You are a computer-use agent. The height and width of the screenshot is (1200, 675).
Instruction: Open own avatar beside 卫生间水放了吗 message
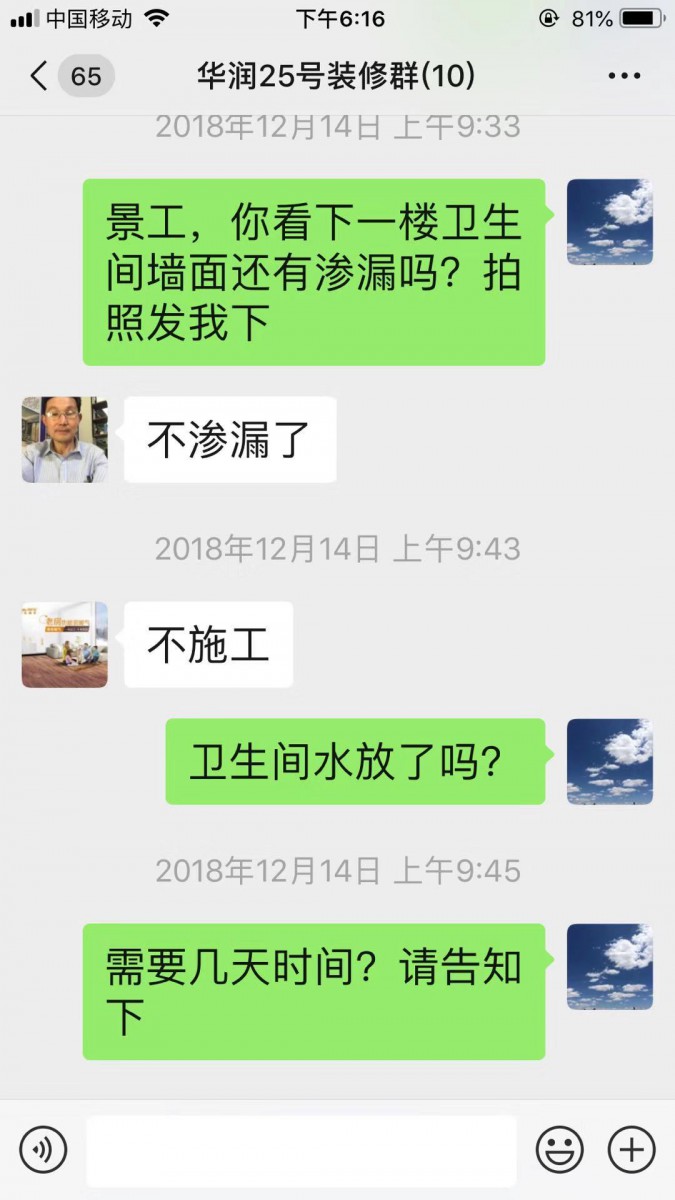(609, 762)
